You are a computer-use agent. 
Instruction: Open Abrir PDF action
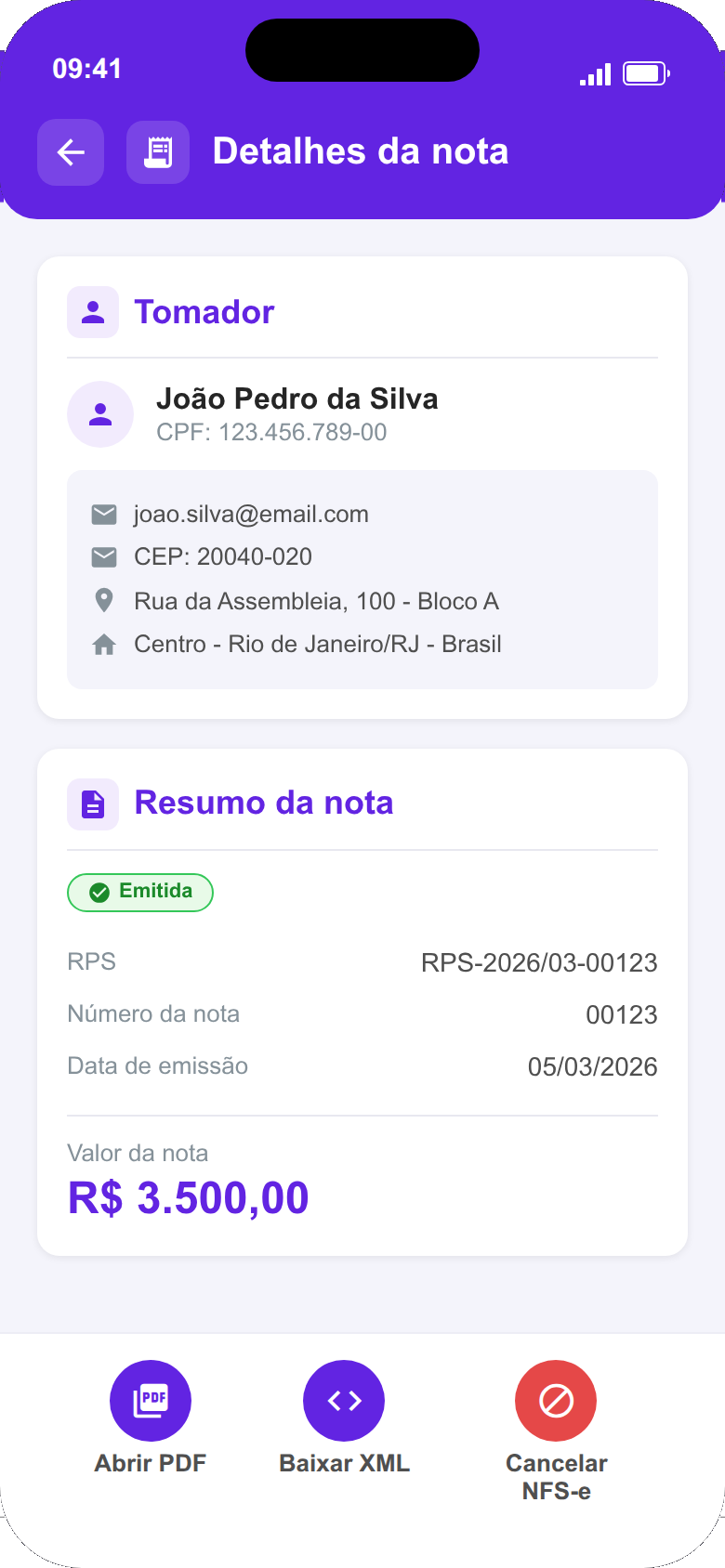click(x=151, y=1462)
